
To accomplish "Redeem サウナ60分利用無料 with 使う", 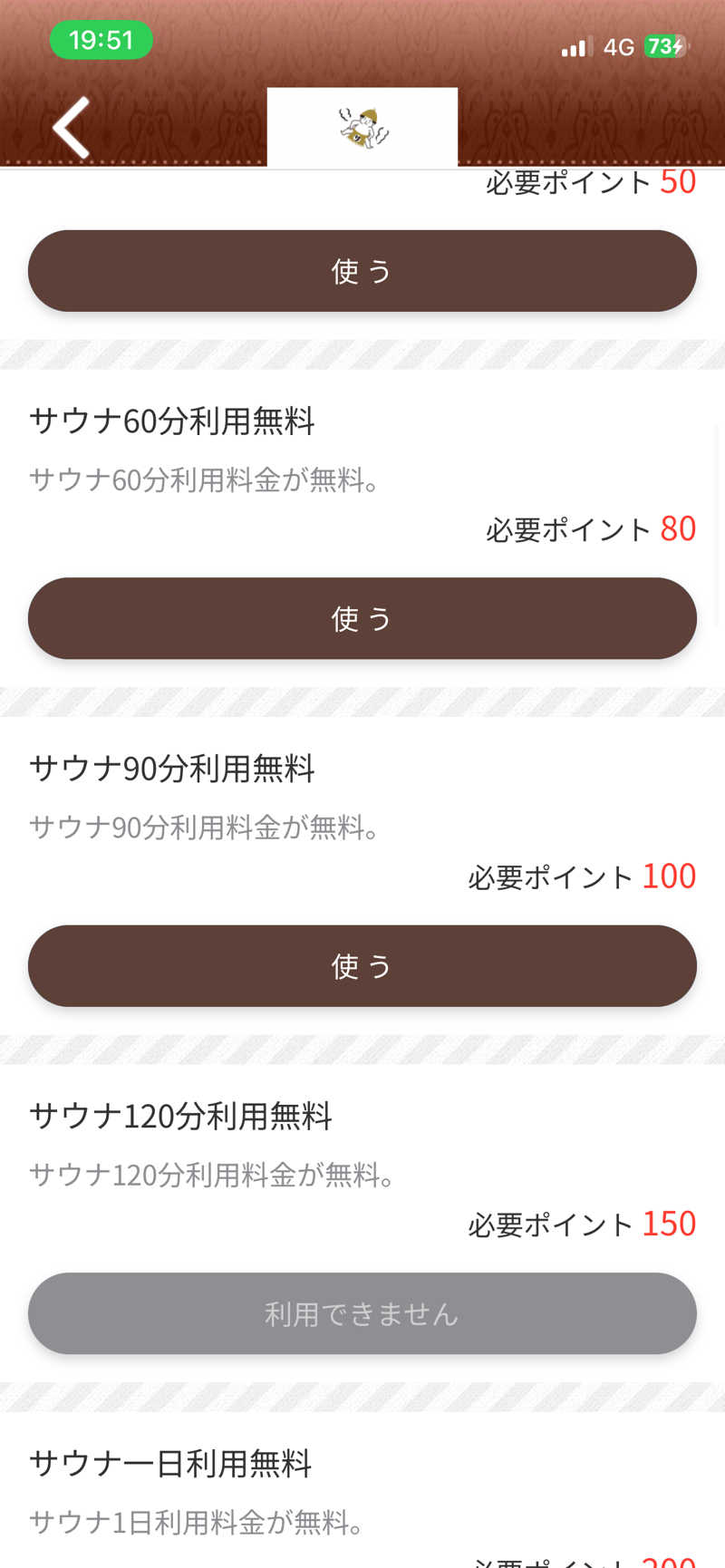I will click(362, 618).
